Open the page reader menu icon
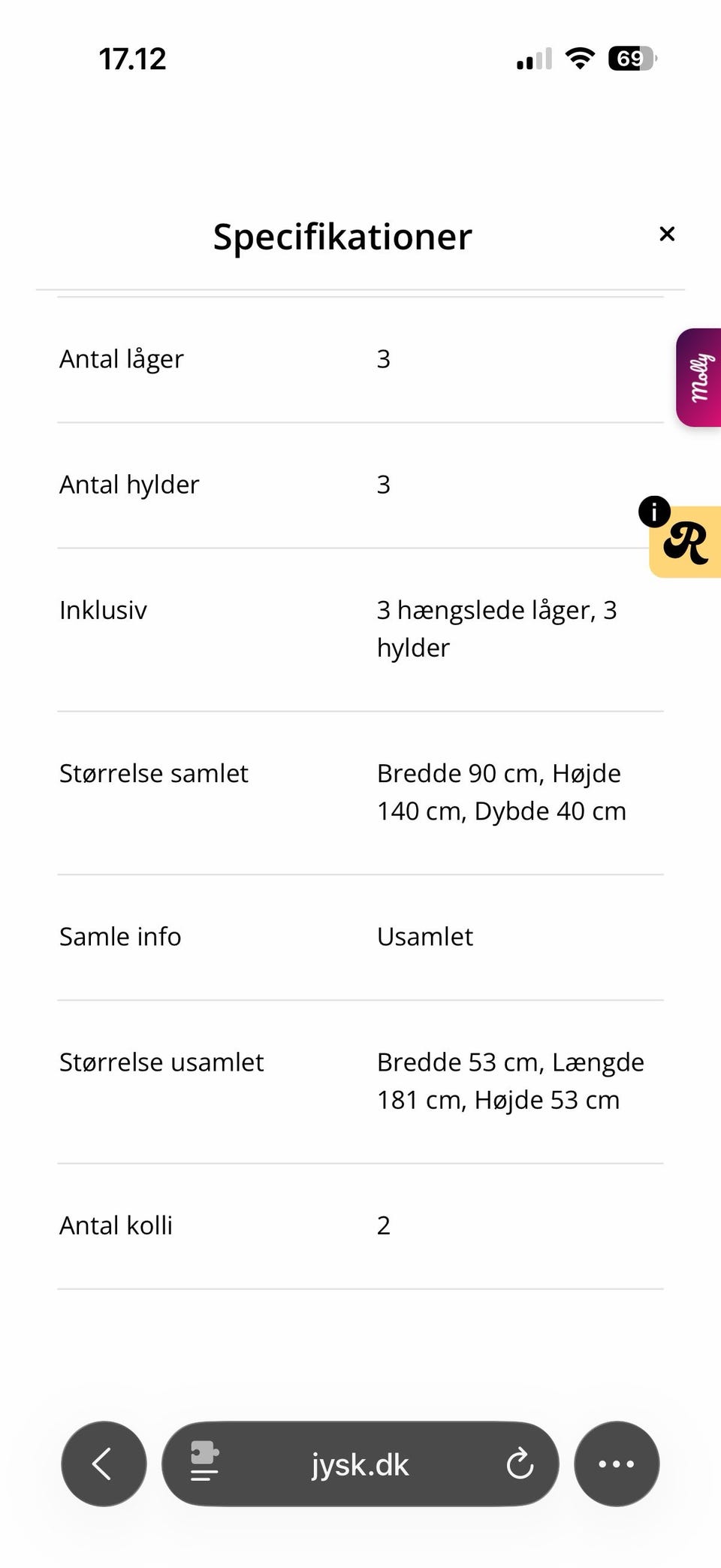 tap(204, 1464)
